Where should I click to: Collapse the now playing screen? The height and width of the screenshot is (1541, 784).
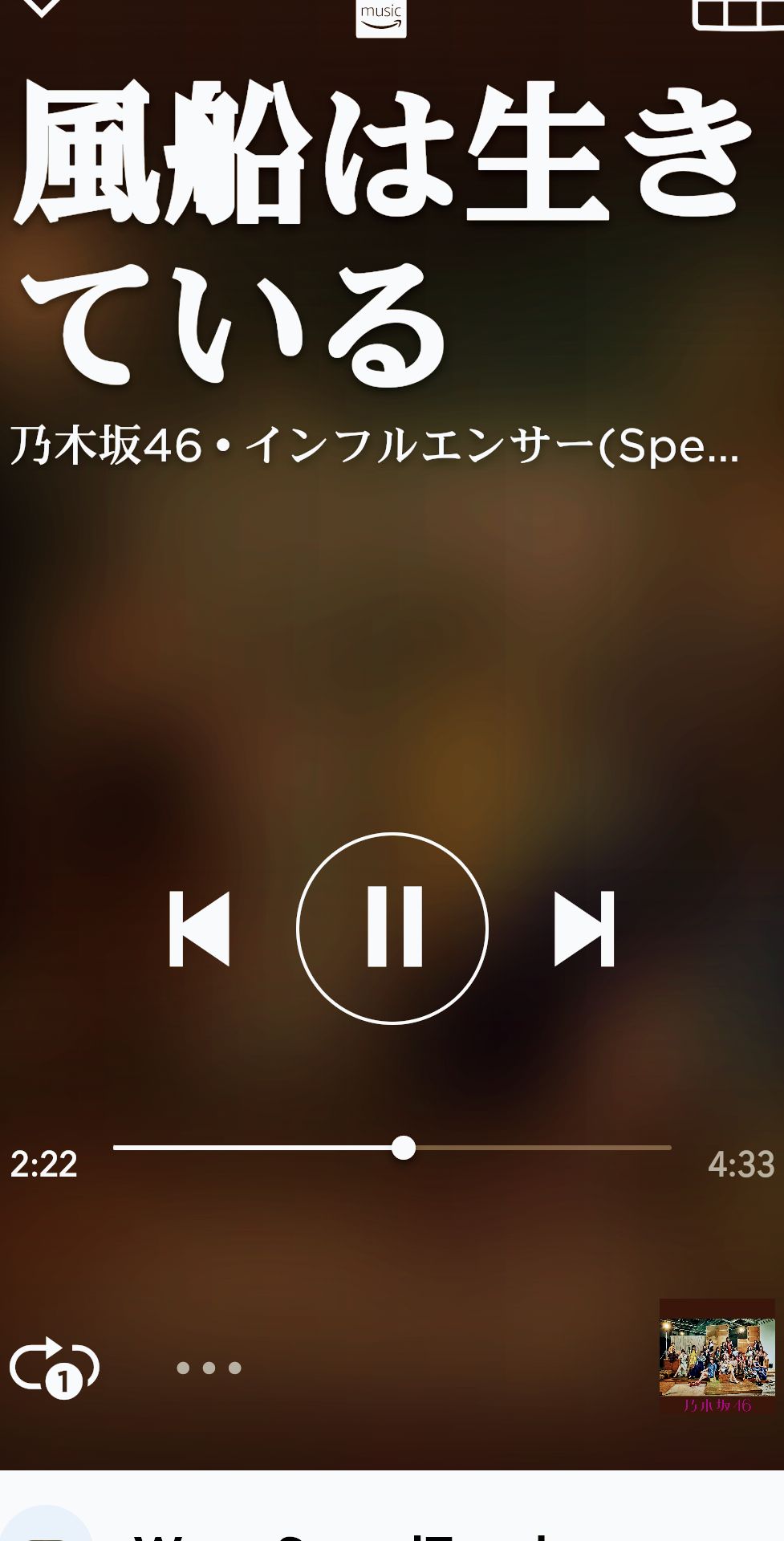click(40, 8)
